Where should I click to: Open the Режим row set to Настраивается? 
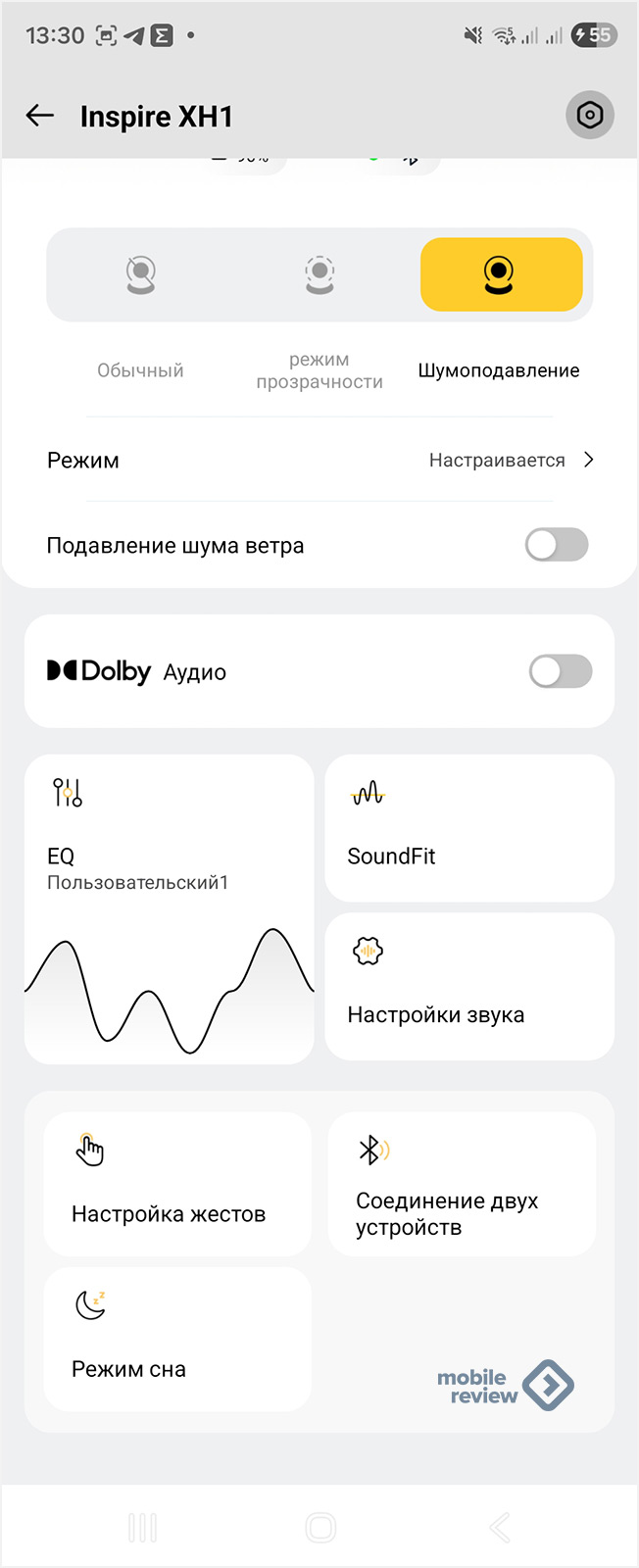(319, 461)
